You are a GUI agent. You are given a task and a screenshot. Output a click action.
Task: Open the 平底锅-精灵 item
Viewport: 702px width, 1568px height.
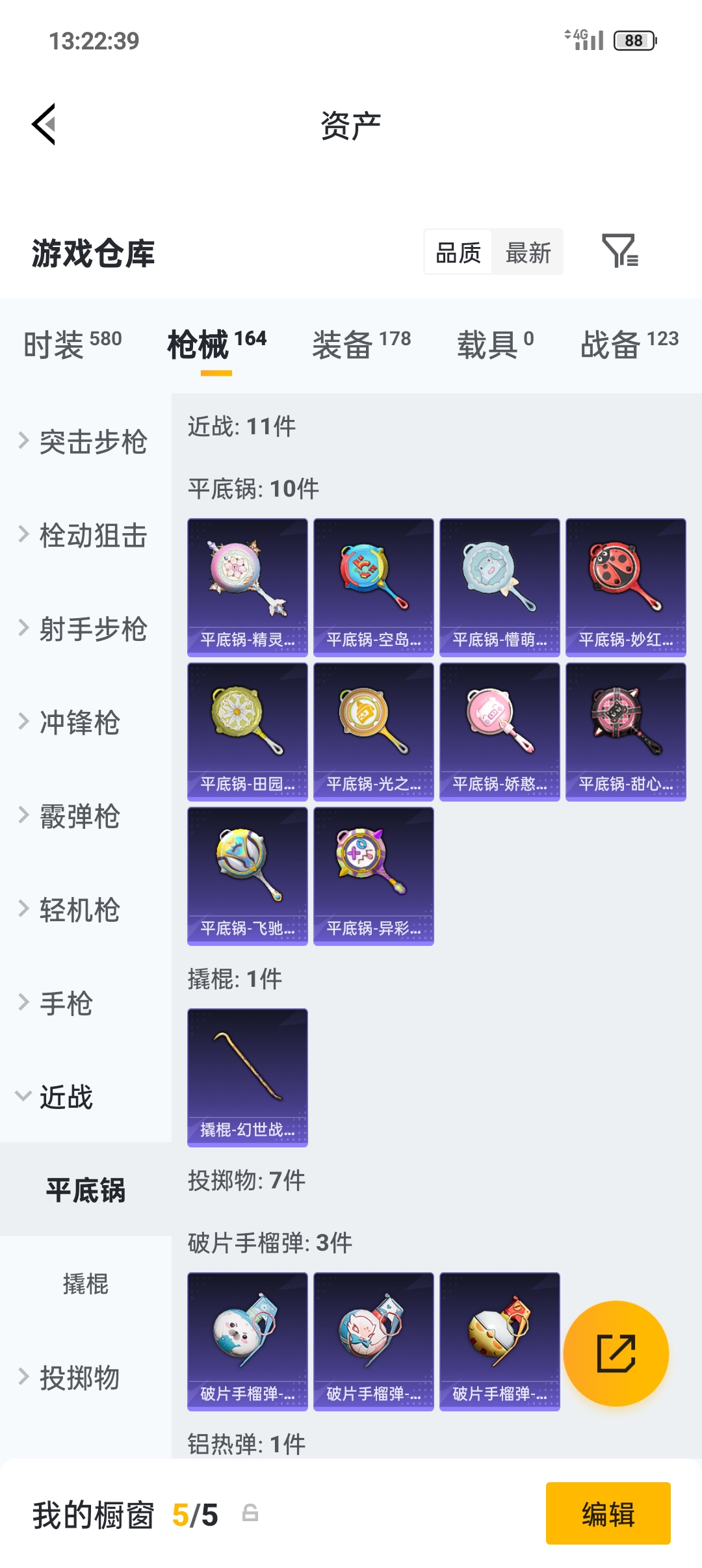[x=248, y=587]
